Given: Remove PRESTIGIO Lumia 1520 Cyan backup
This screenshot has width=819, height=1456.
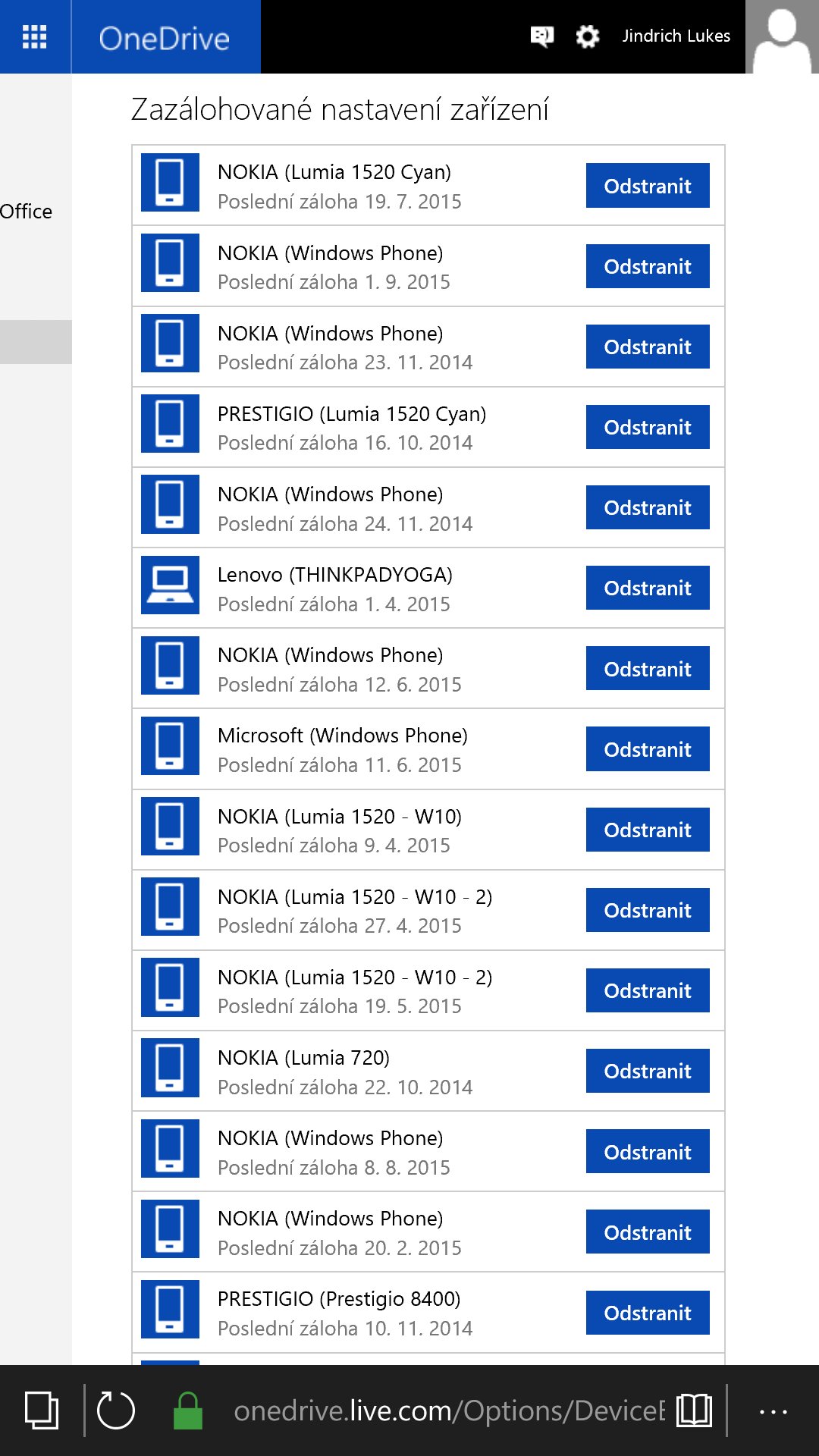Looking at the screenshot, I should [648, 427].
